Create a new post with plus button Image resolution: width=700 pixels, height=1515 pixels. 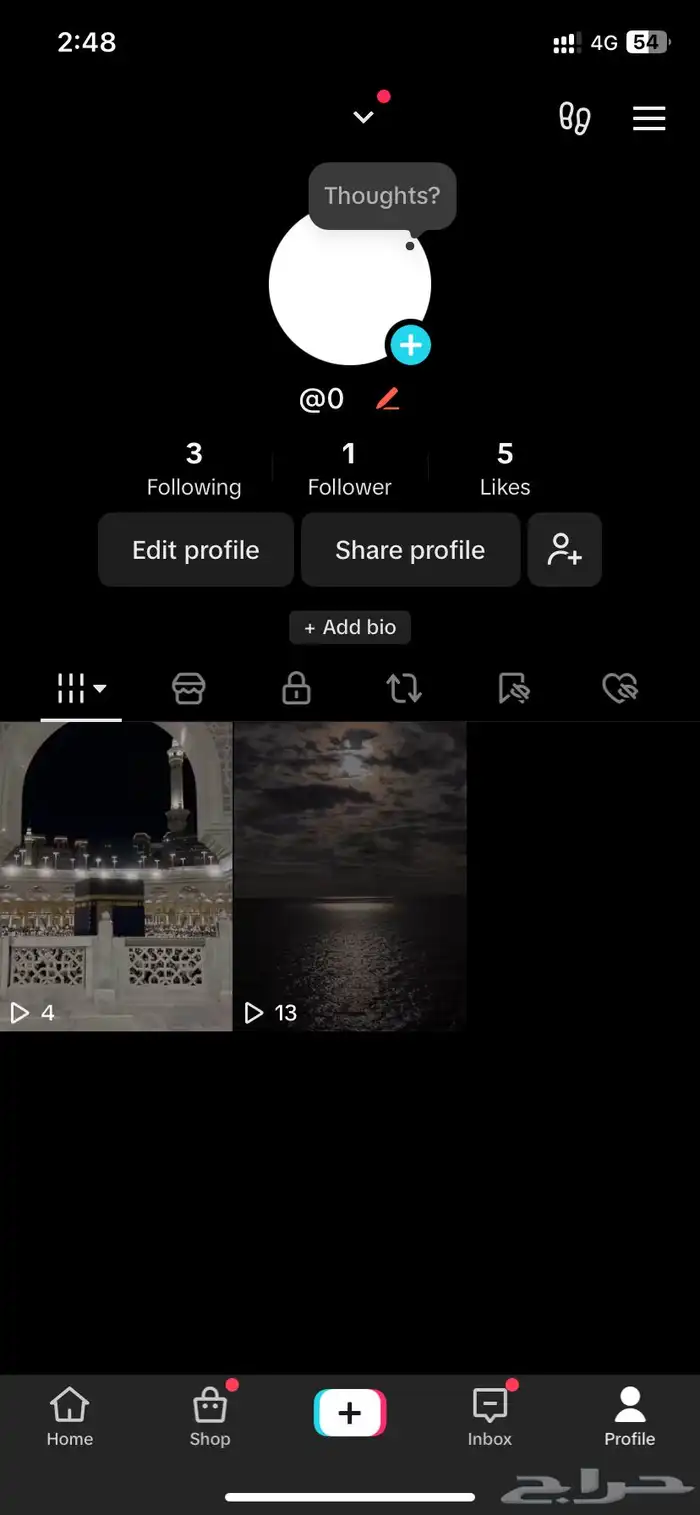350,1413
